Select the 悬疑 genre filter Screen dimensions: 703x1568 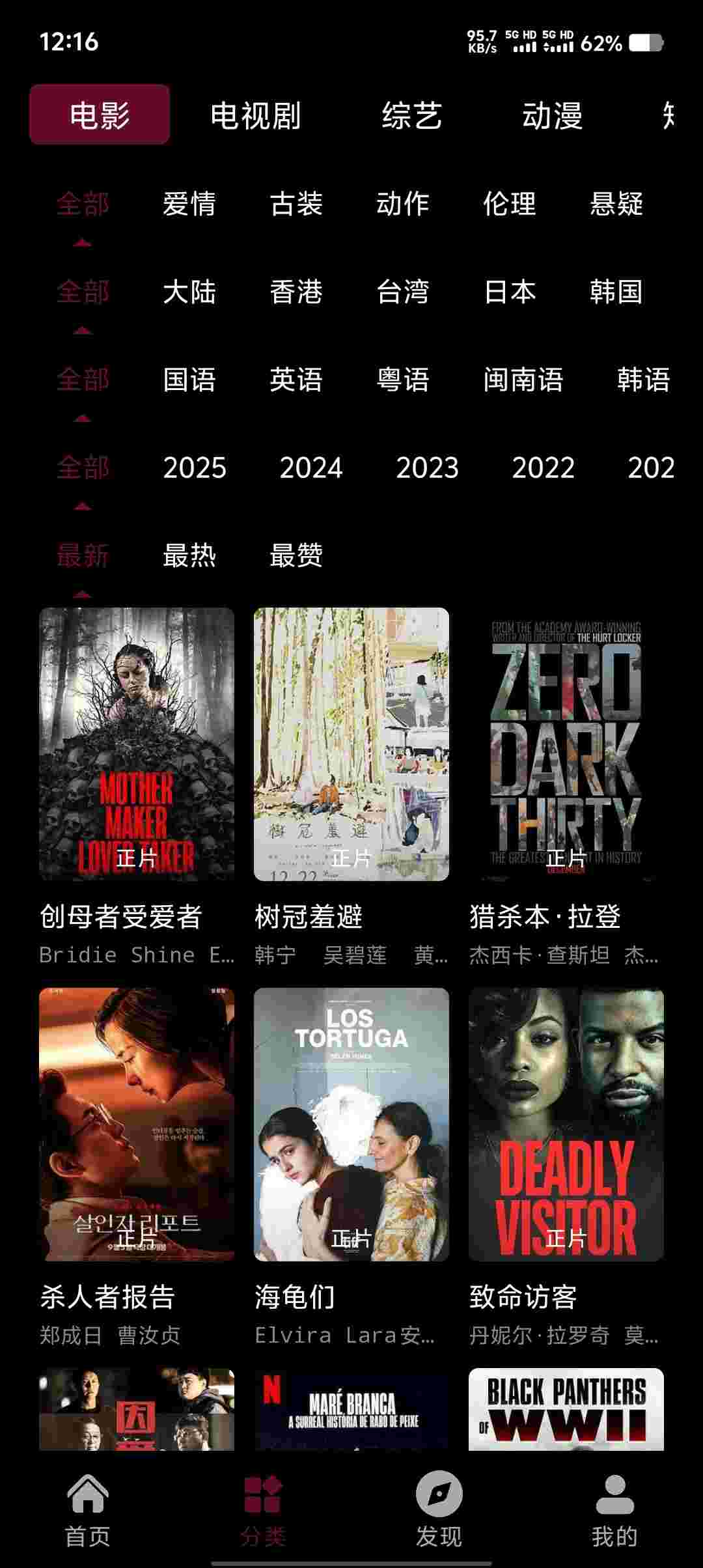(616, 204)
